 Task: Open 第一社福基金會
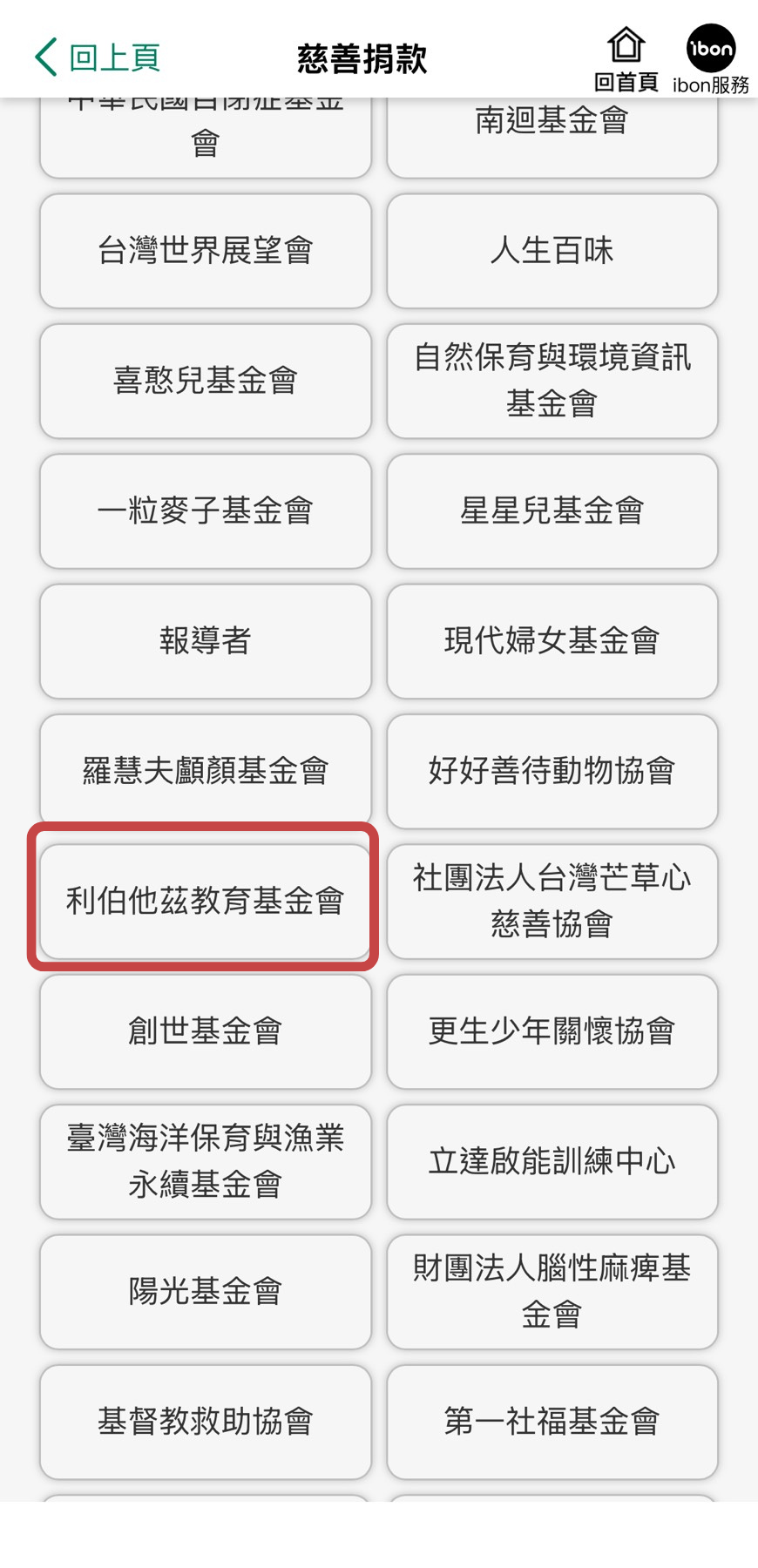tap(552, 1422)
